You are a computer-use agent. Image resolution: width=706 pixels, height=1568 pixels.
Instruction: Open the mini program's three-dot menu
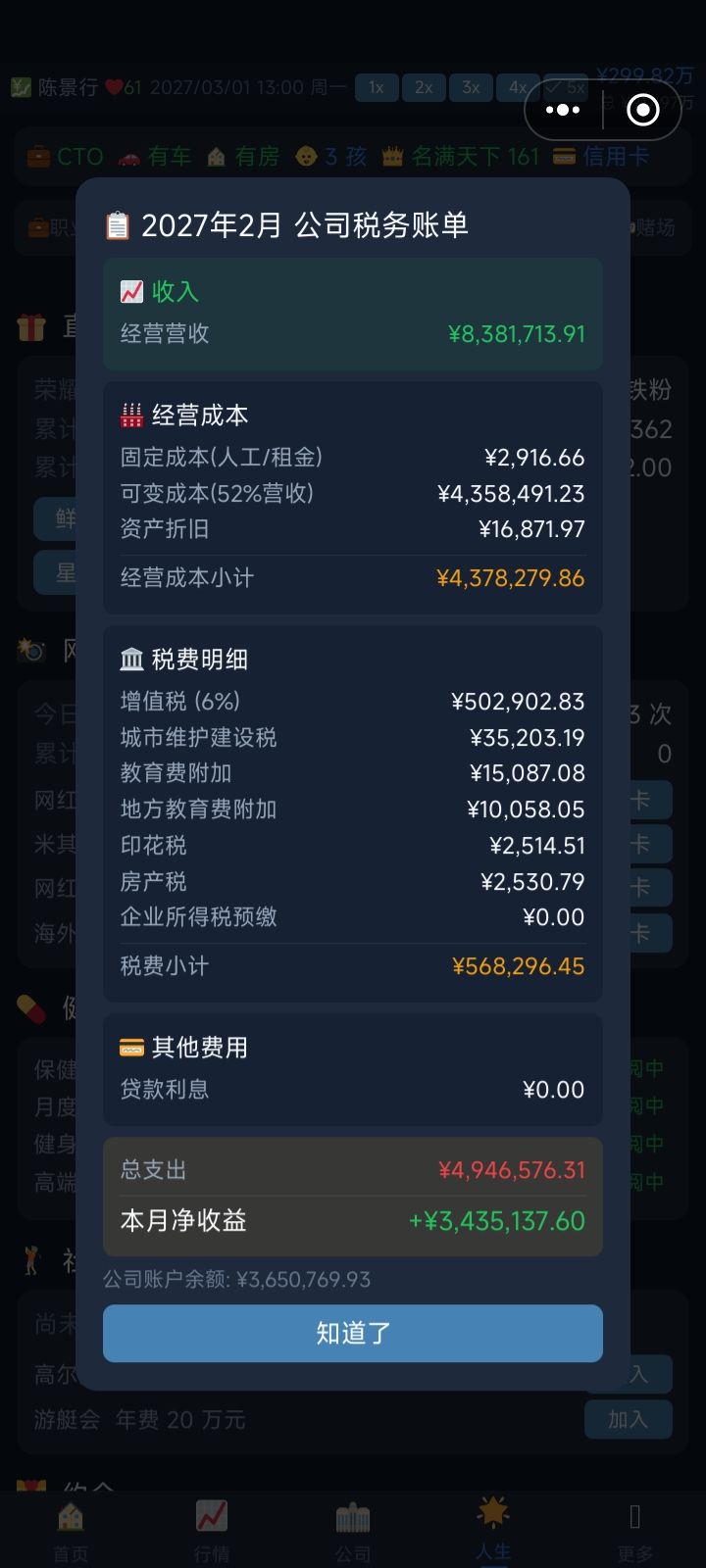563,110
